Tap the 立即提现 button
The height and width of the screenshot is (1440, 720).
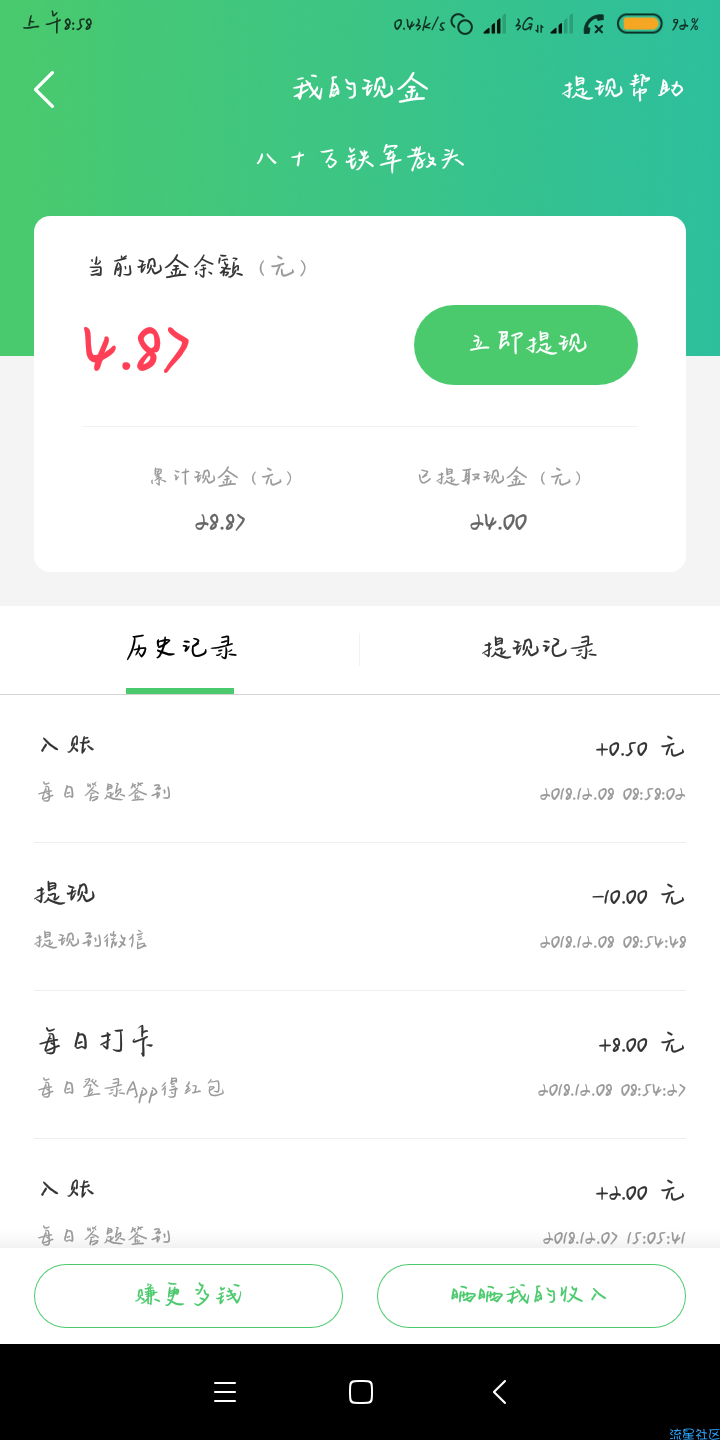point(526,345)
